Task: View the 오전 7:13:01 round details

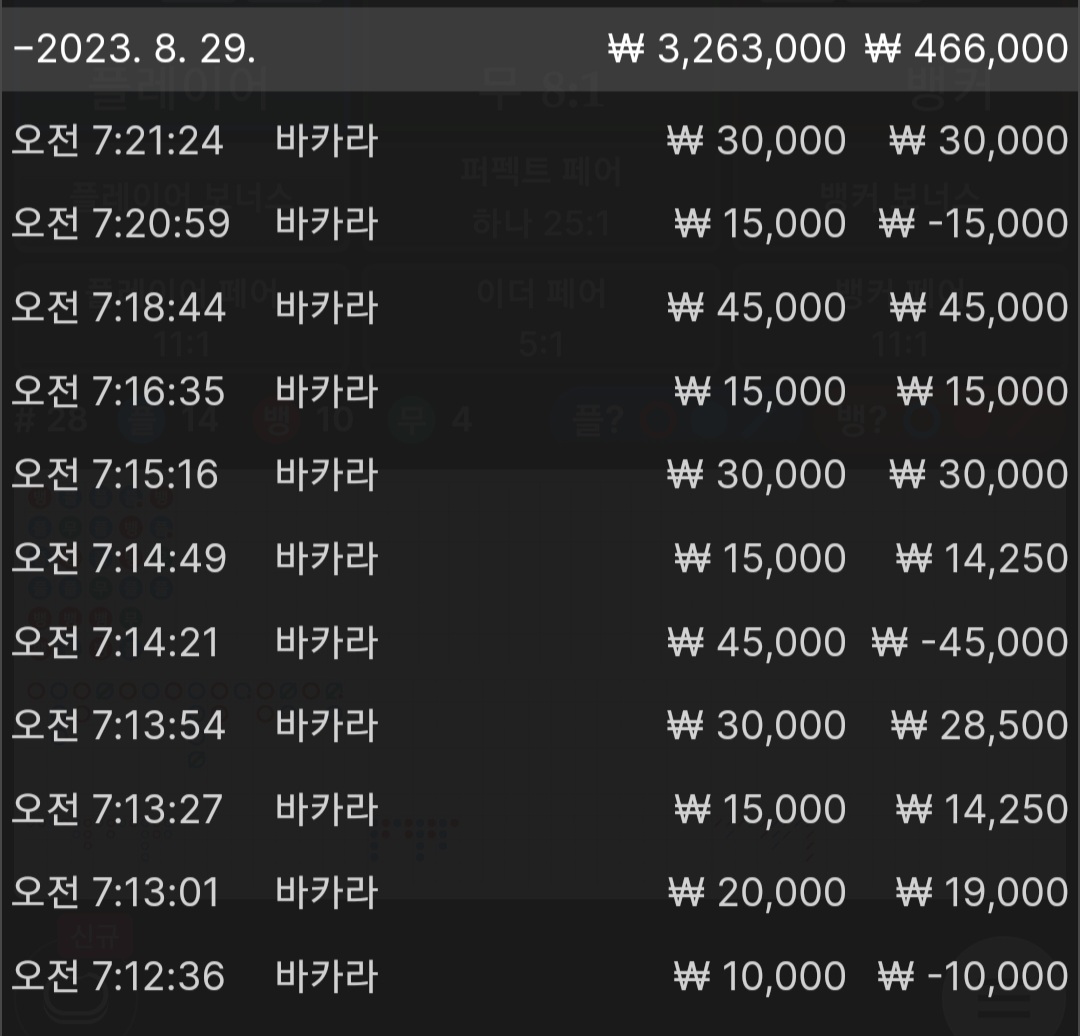Action: [540, 893]
